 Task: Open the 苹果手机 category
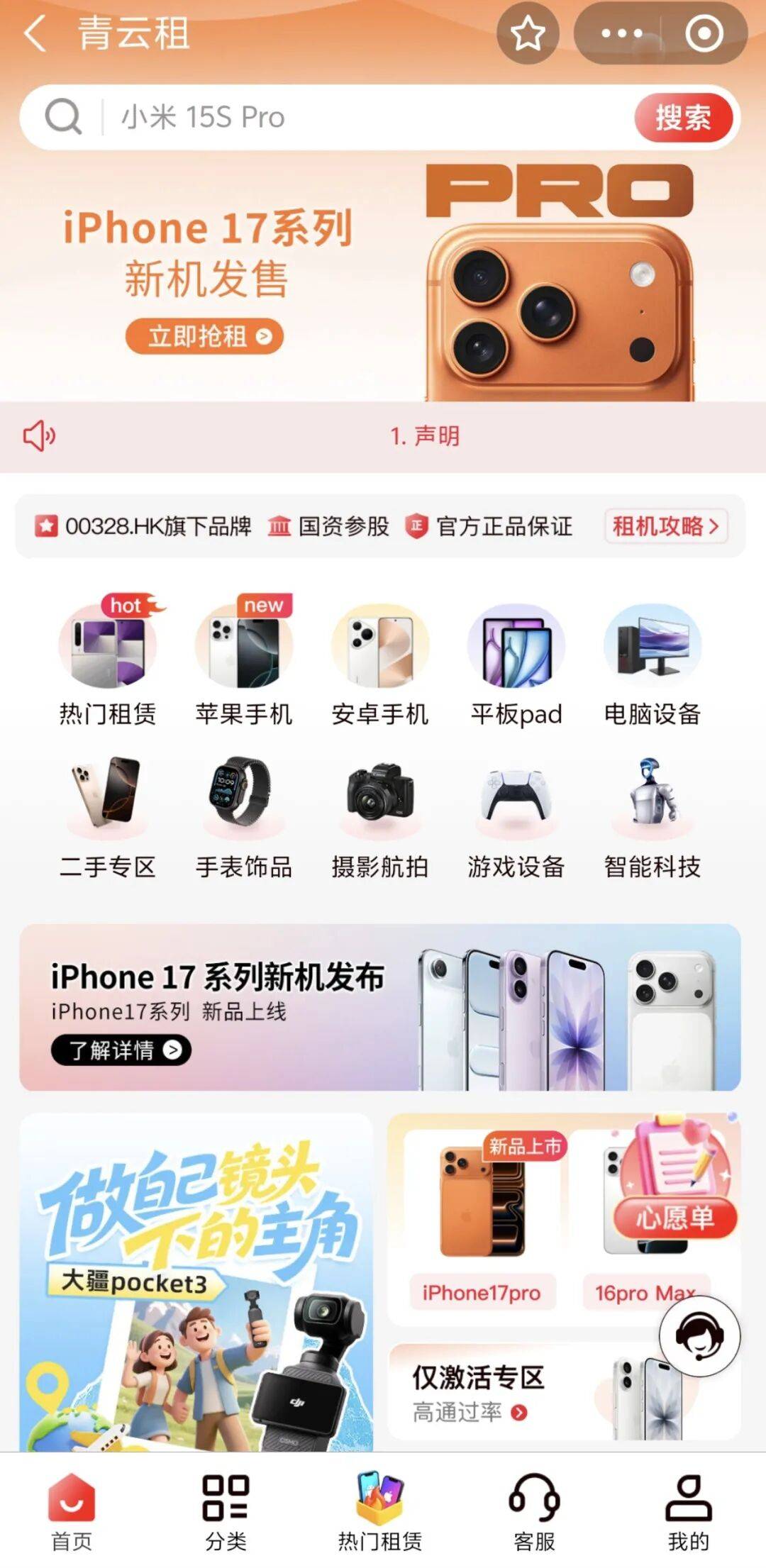click(x=243, y=663)
